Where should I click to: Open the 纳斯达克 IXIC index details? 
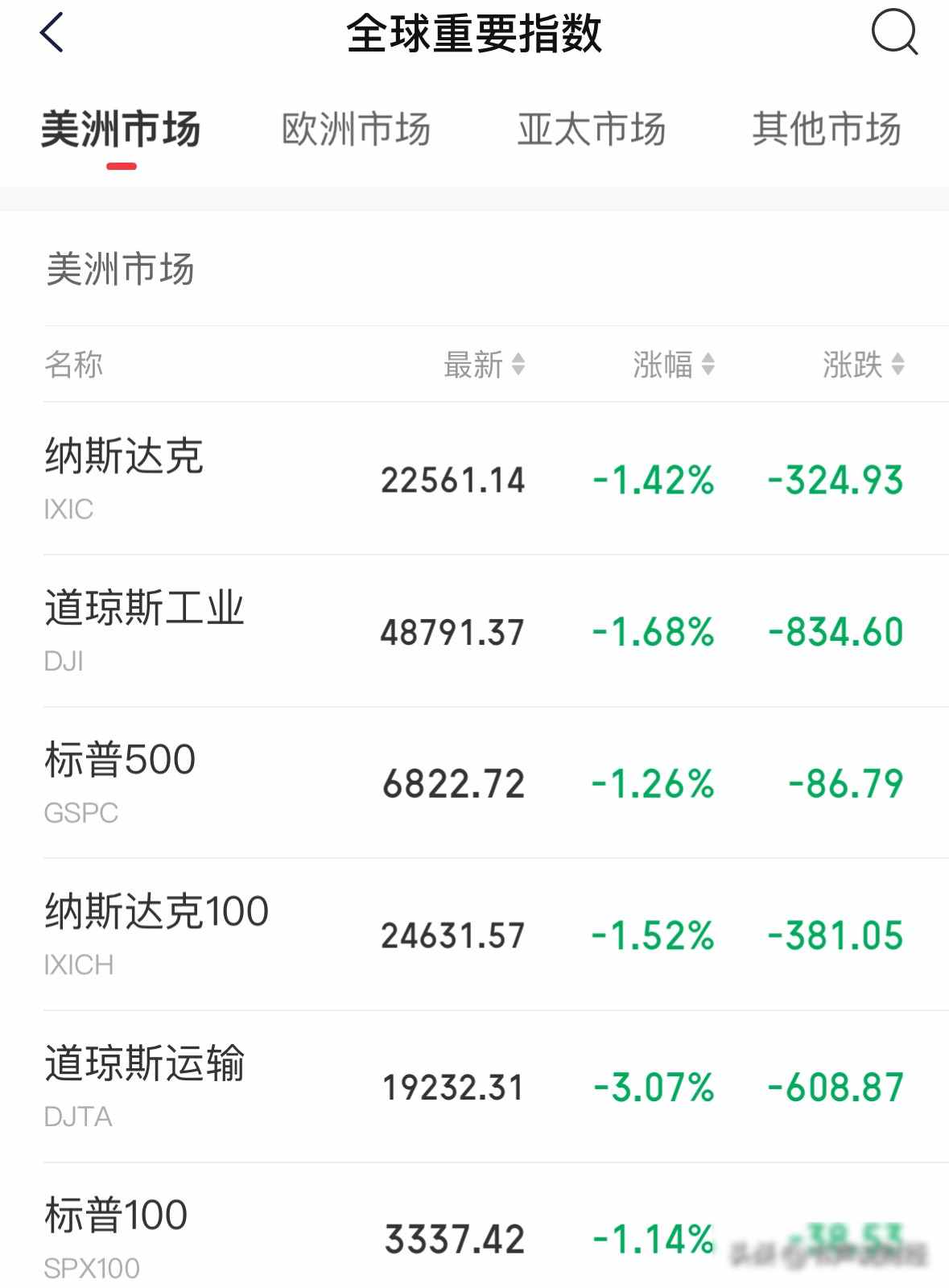(475, 479)
